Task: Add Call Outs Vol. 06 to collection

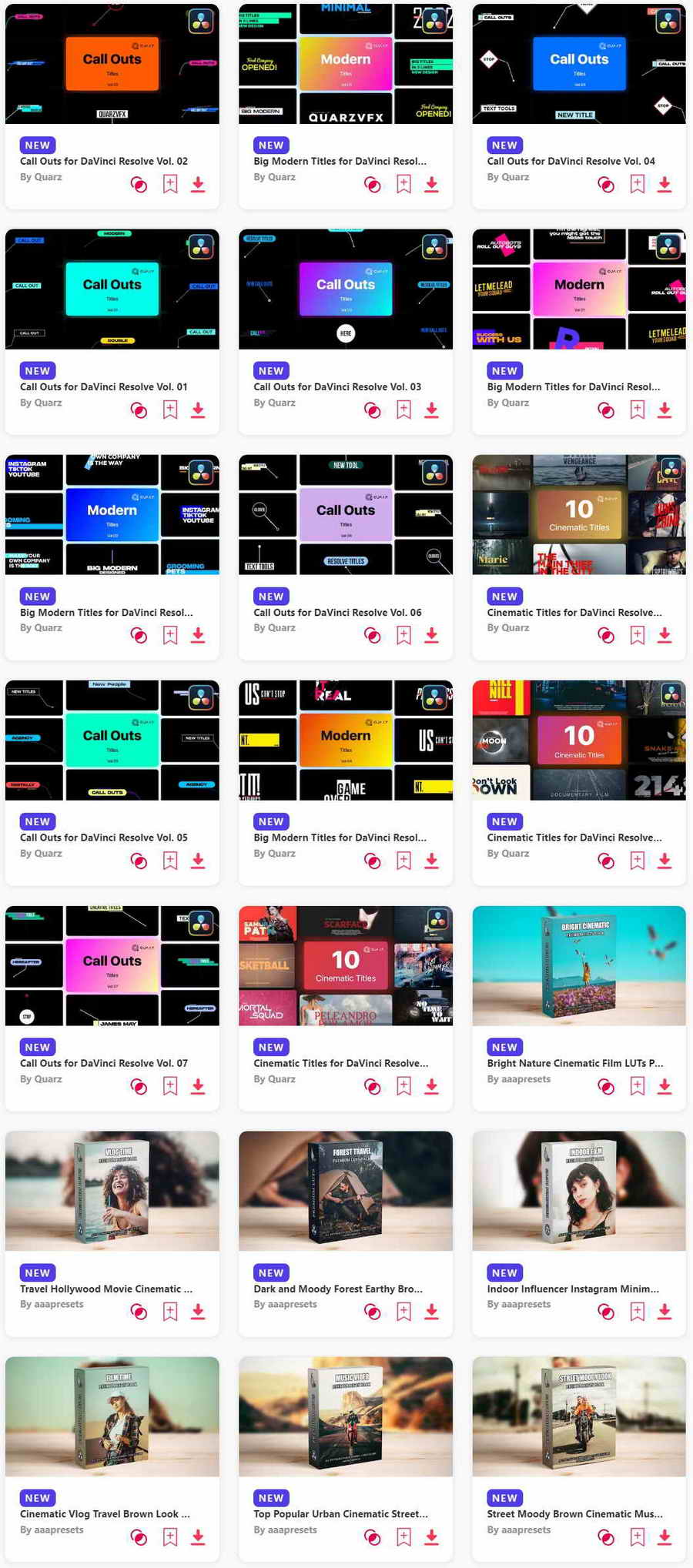Action: tap(372, 636)
